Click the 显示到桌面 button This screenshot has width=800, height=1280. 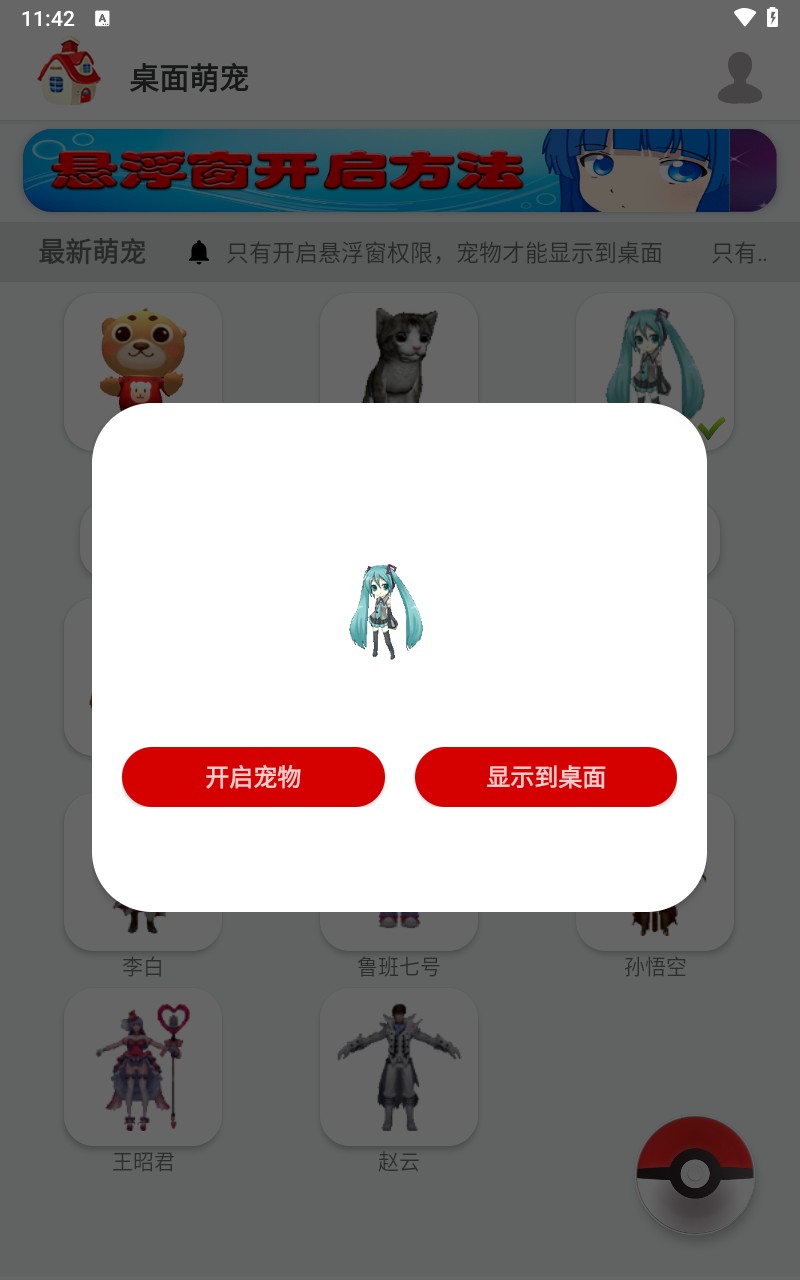546,777
